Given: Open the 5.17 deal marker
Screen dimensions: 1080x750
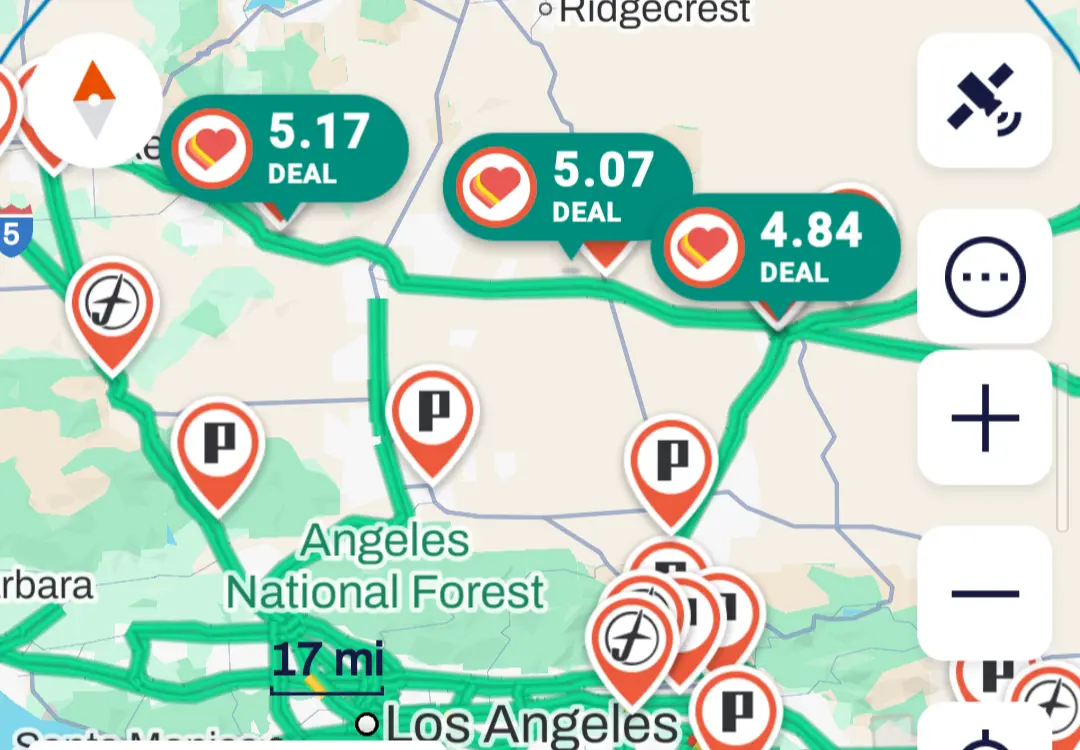Looking at the screenshot, I should 284,149.
